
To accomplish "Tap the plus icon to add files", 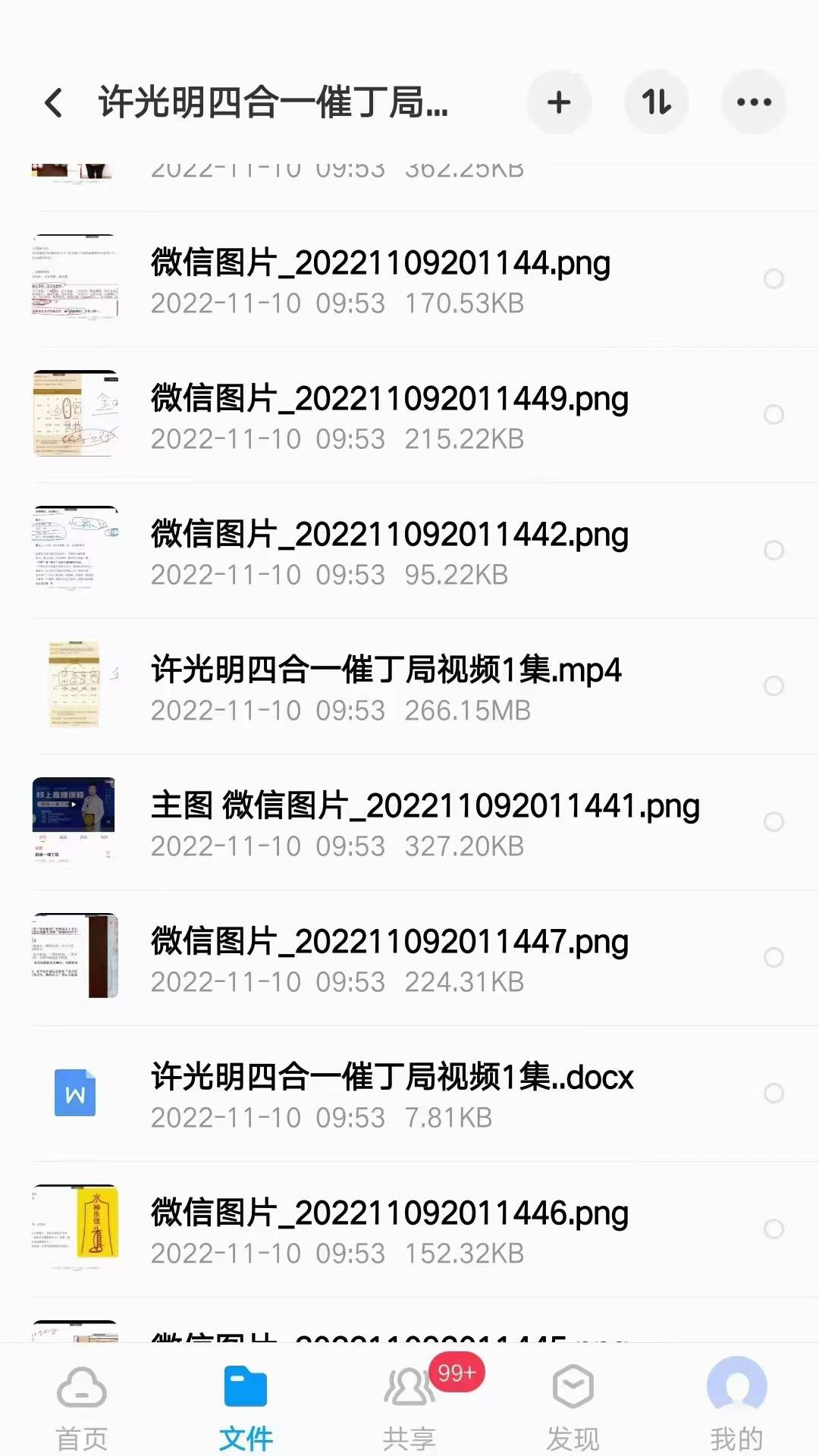I will (x=559, y=102).
